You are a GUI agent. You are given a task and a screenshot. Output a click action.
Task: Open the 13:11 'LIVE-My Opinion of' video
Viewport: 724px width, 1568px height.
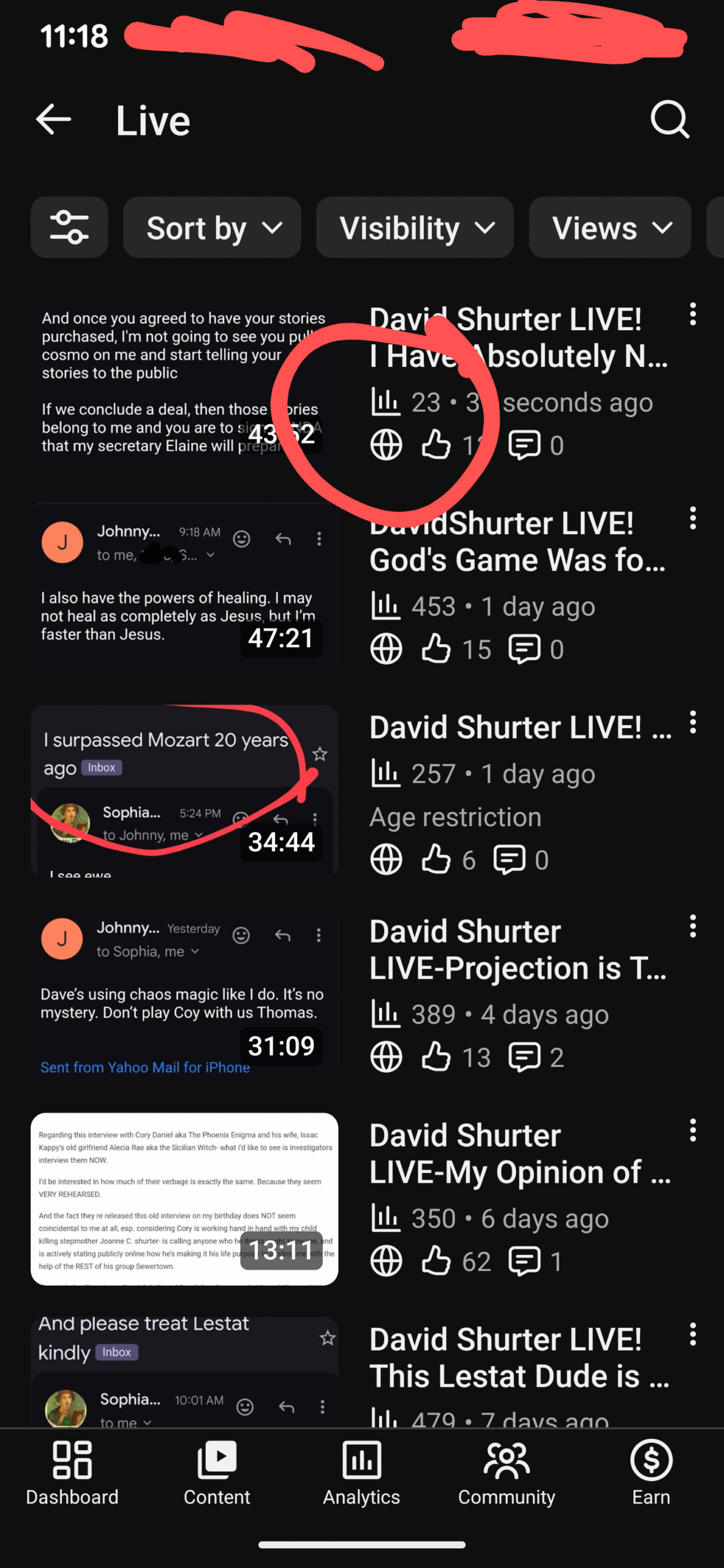(184, 1199)
